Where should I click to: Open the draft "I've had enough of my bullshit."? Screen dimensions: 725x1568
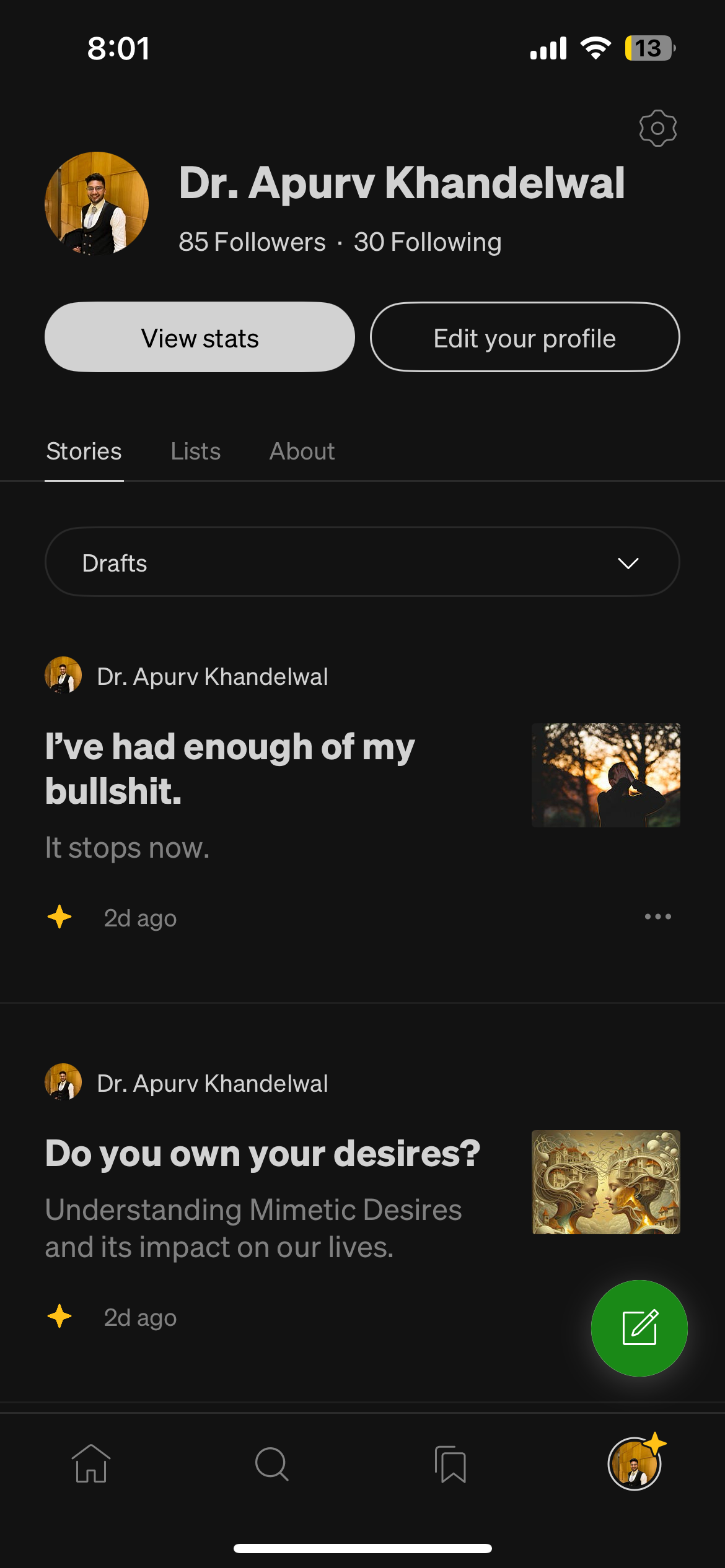(230, 769)
